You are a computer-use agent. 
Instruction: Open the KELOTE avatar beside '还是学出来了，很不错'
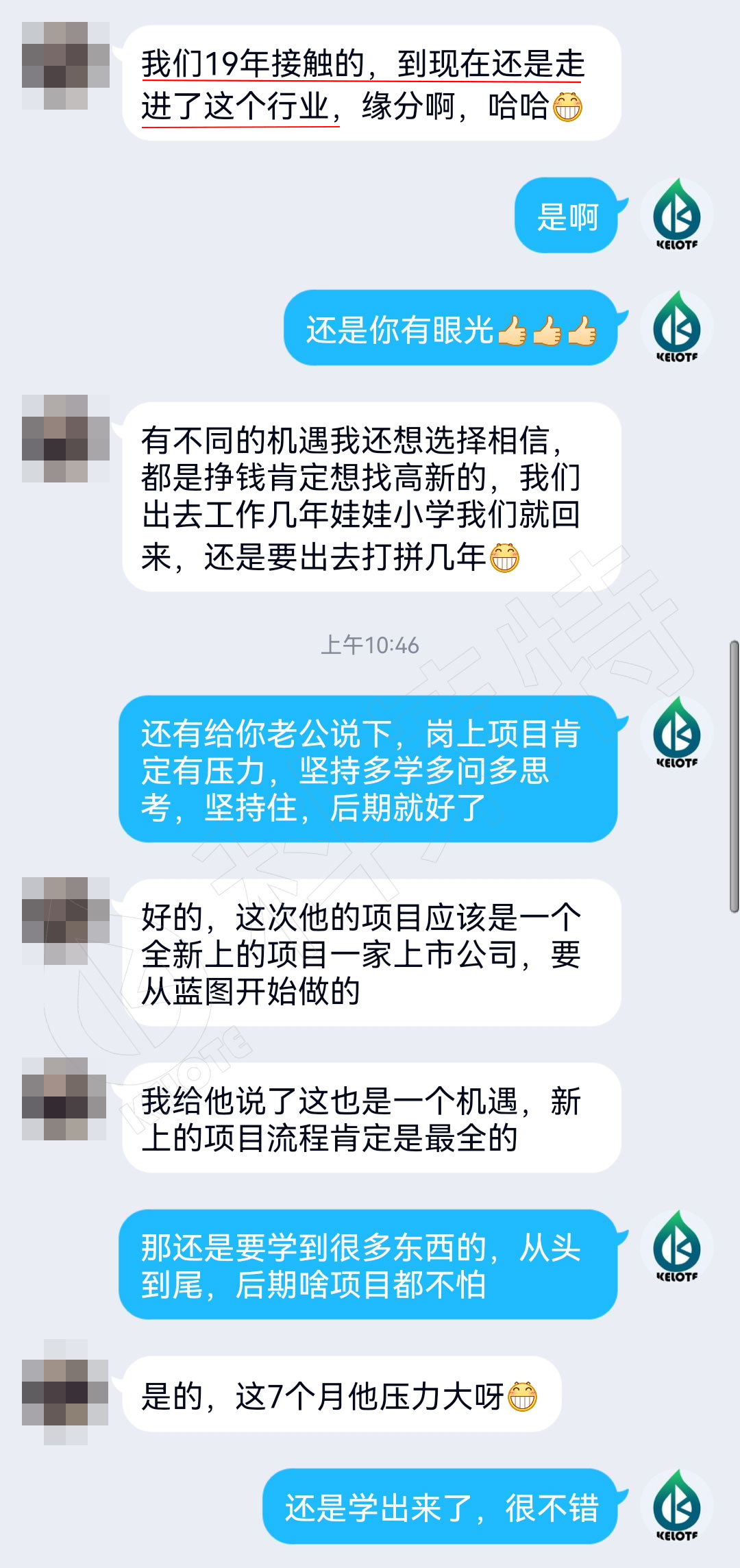click(x=676, y=1506)
